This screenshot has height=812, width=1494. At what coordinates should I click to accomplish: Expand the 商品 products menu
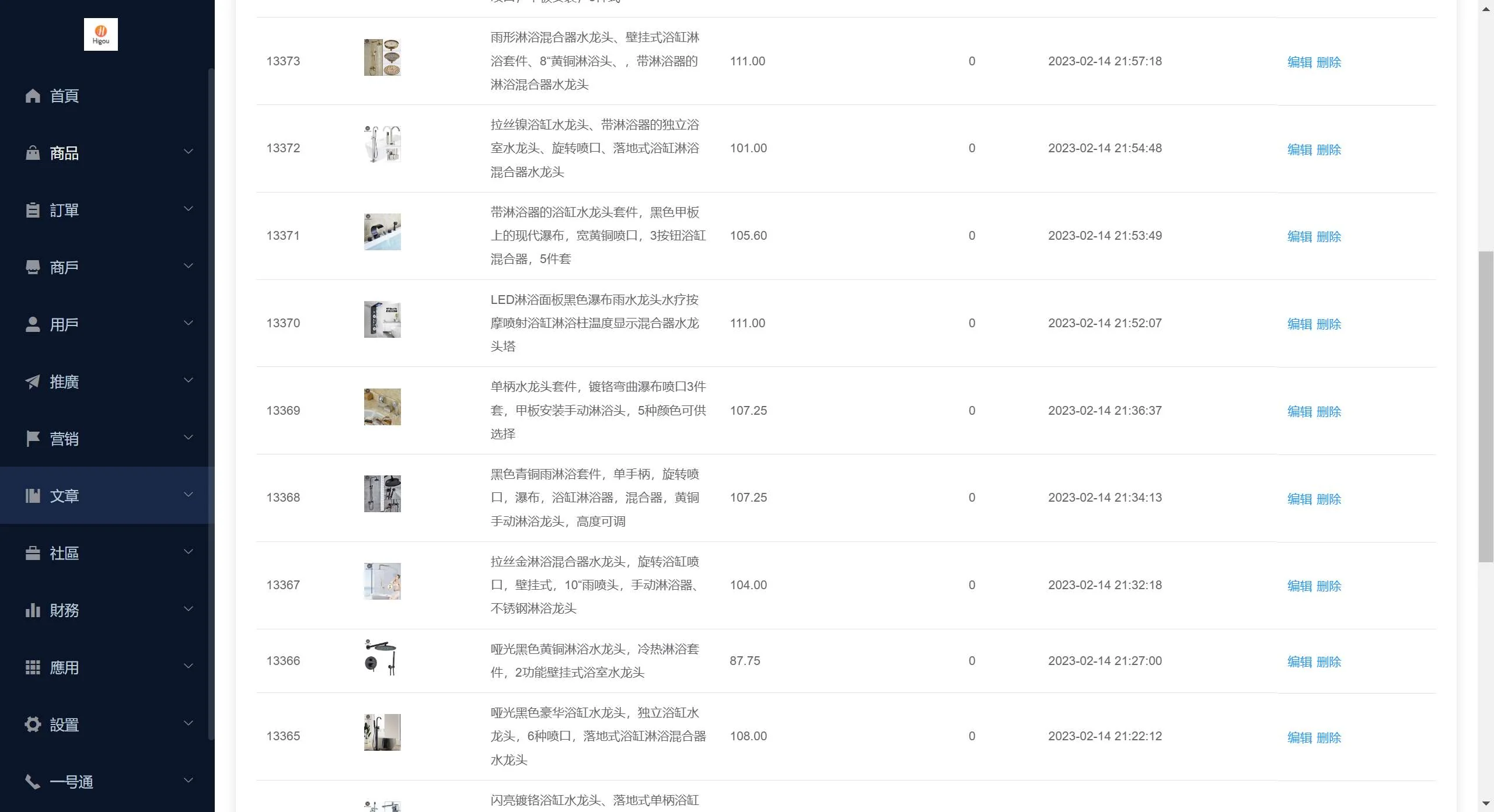[107, 153]
